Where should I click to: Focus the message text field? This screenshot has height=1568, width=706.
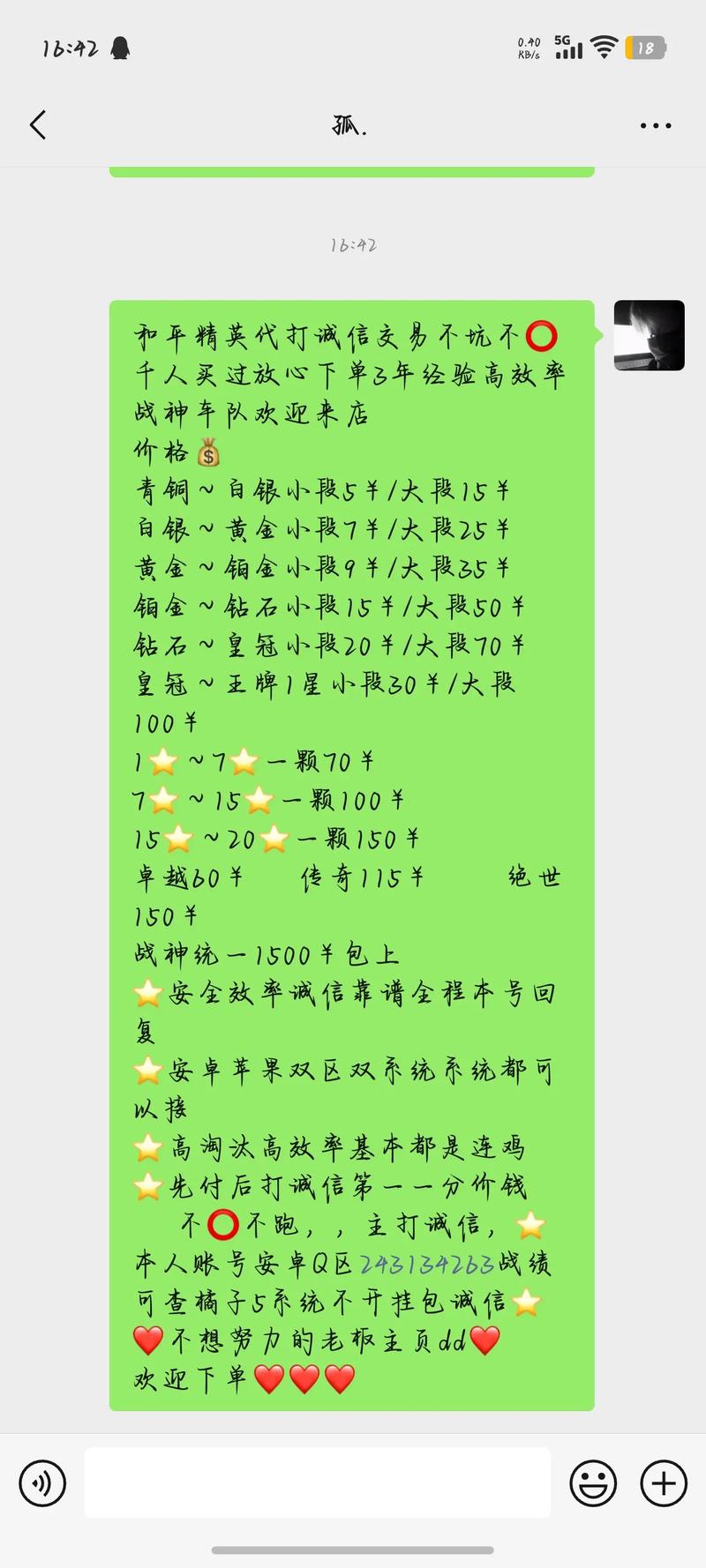(318, 1482)
